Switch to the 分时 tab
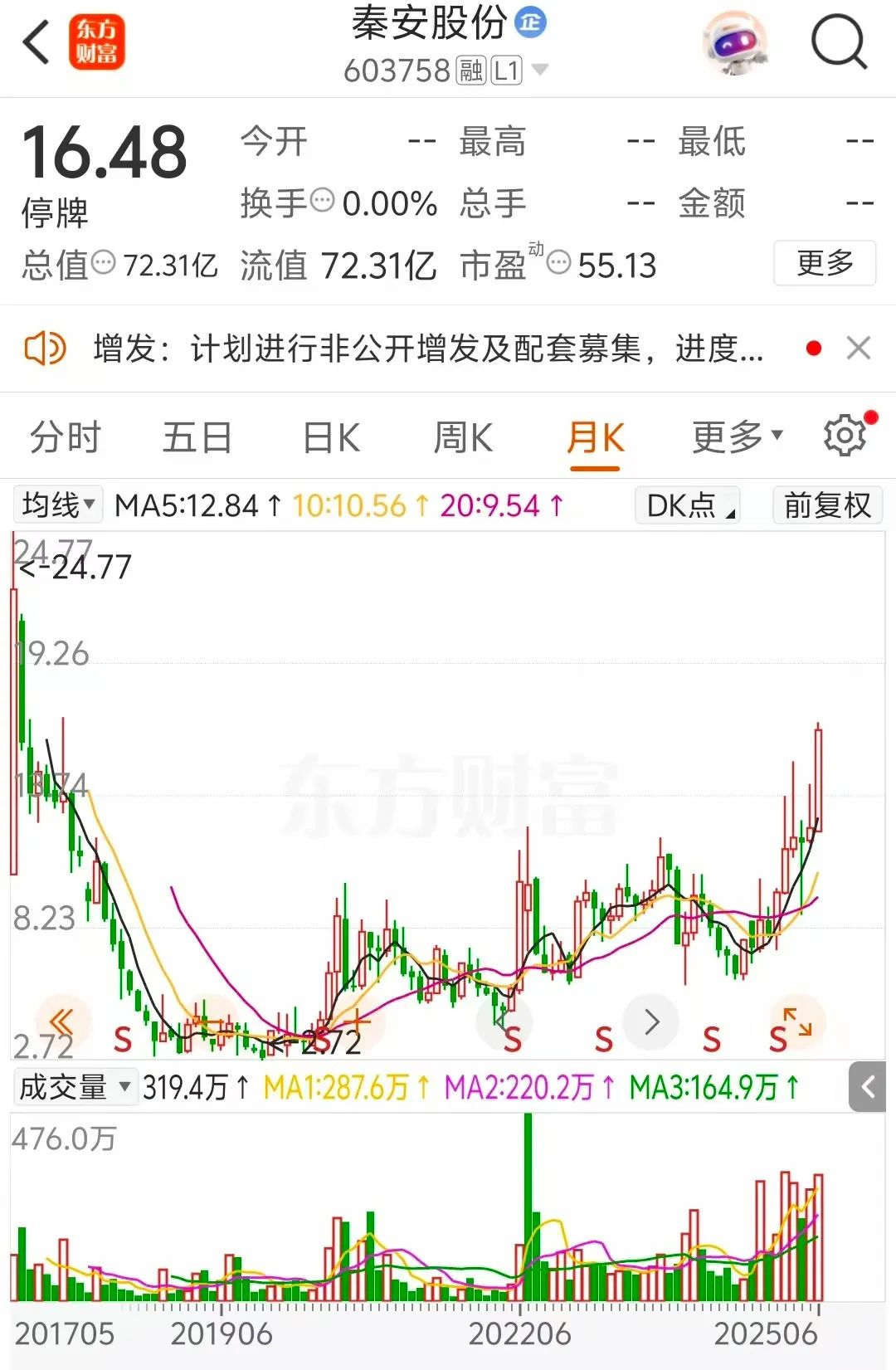Screen dimensions: 896x1370 point(65,437)
